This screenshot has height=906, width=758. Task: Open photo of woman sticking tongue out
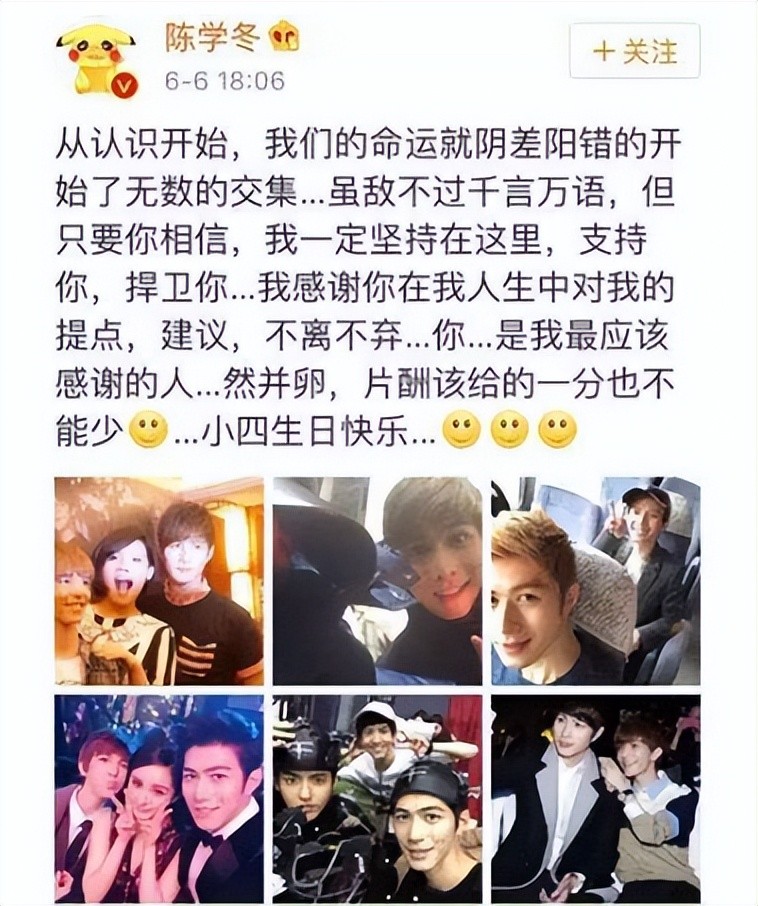(x=159, y=581)
